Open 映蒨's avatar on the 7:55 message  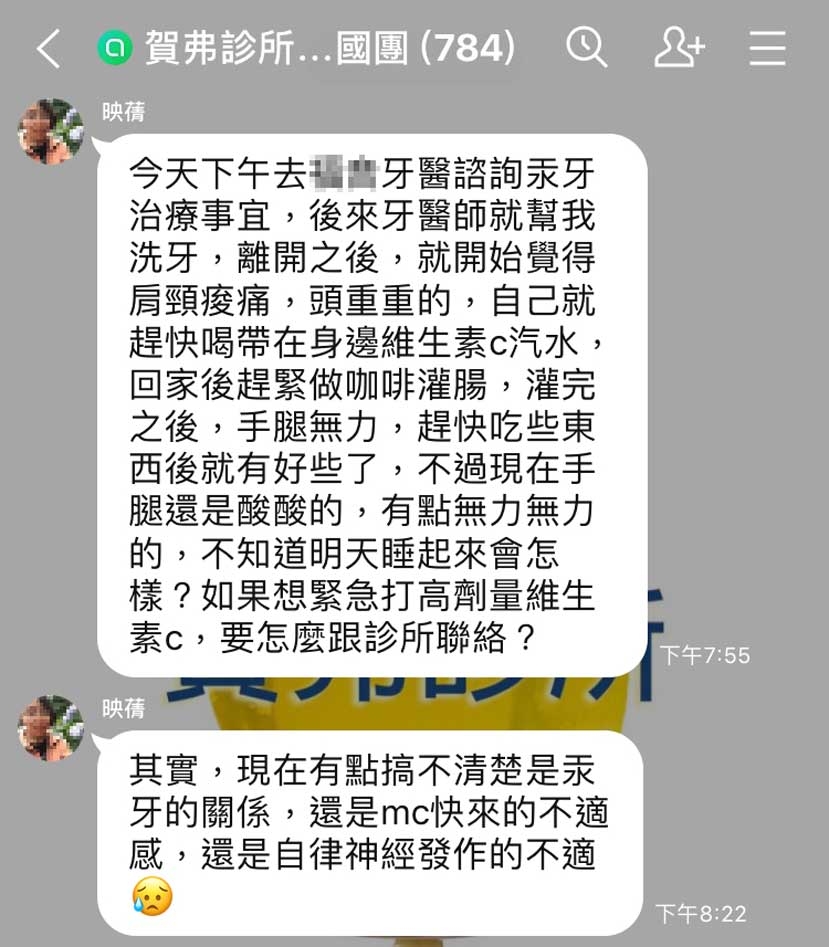point(50,131)
